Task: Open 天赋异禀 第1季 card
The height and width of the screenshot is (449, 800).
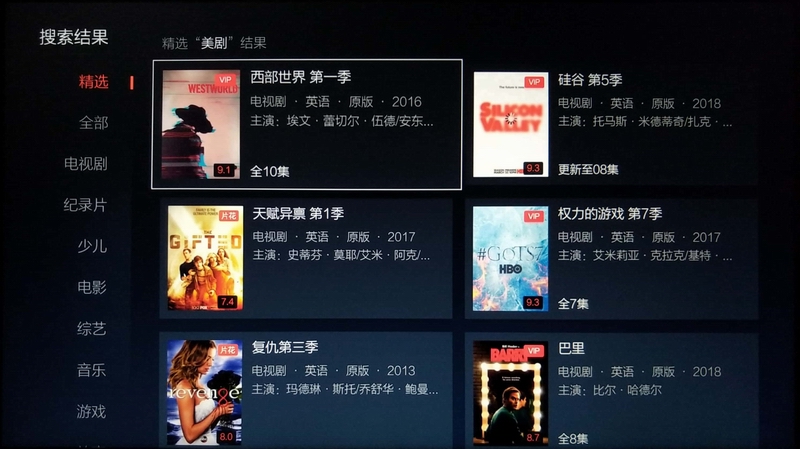Action: 307,258
